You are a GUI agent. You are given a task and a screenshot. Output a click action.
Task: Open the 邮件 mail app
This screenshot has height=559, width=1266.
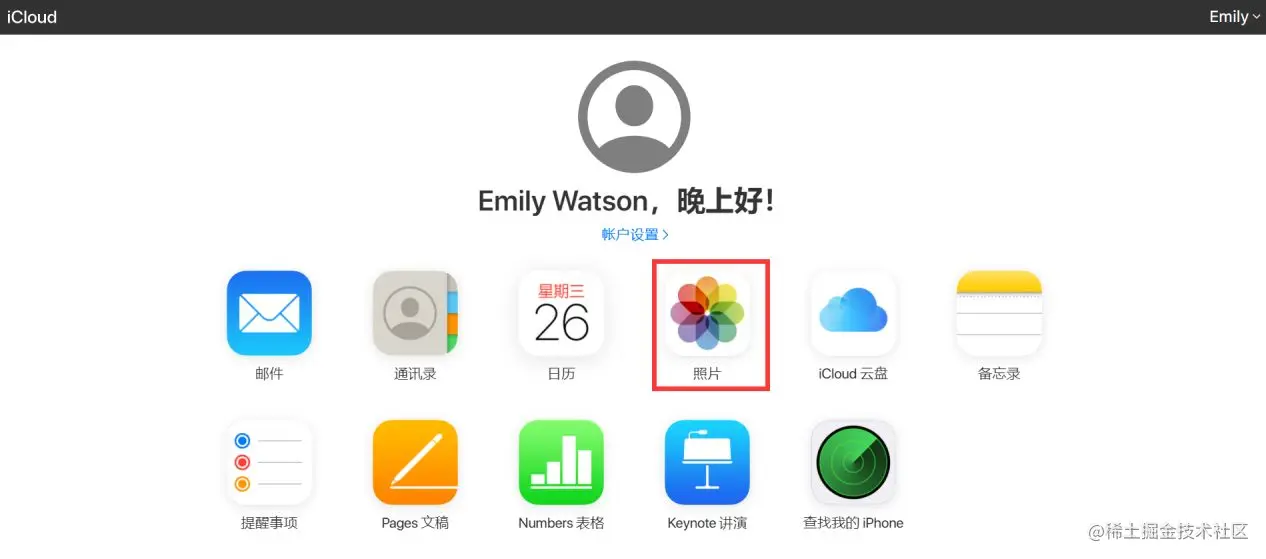269,313
